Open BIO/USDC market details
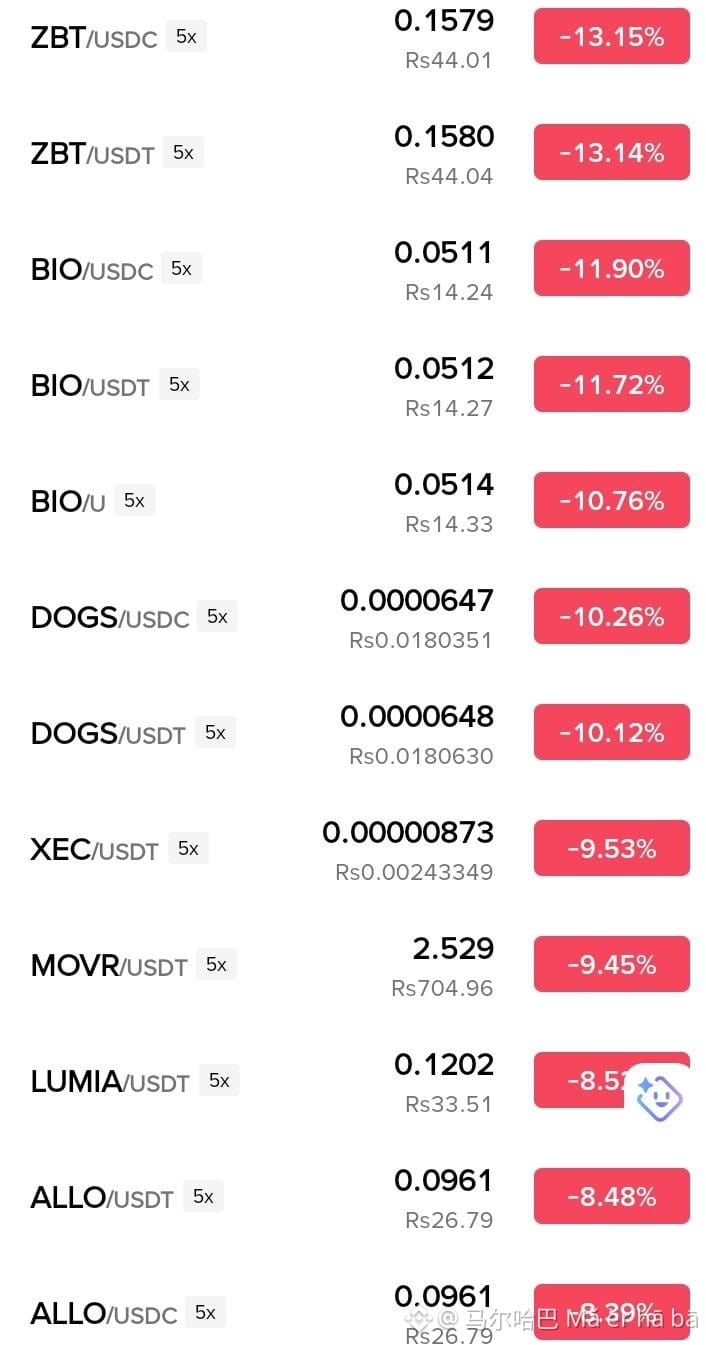The height and width of the screenshot is (1345, 706). (353, 269)
